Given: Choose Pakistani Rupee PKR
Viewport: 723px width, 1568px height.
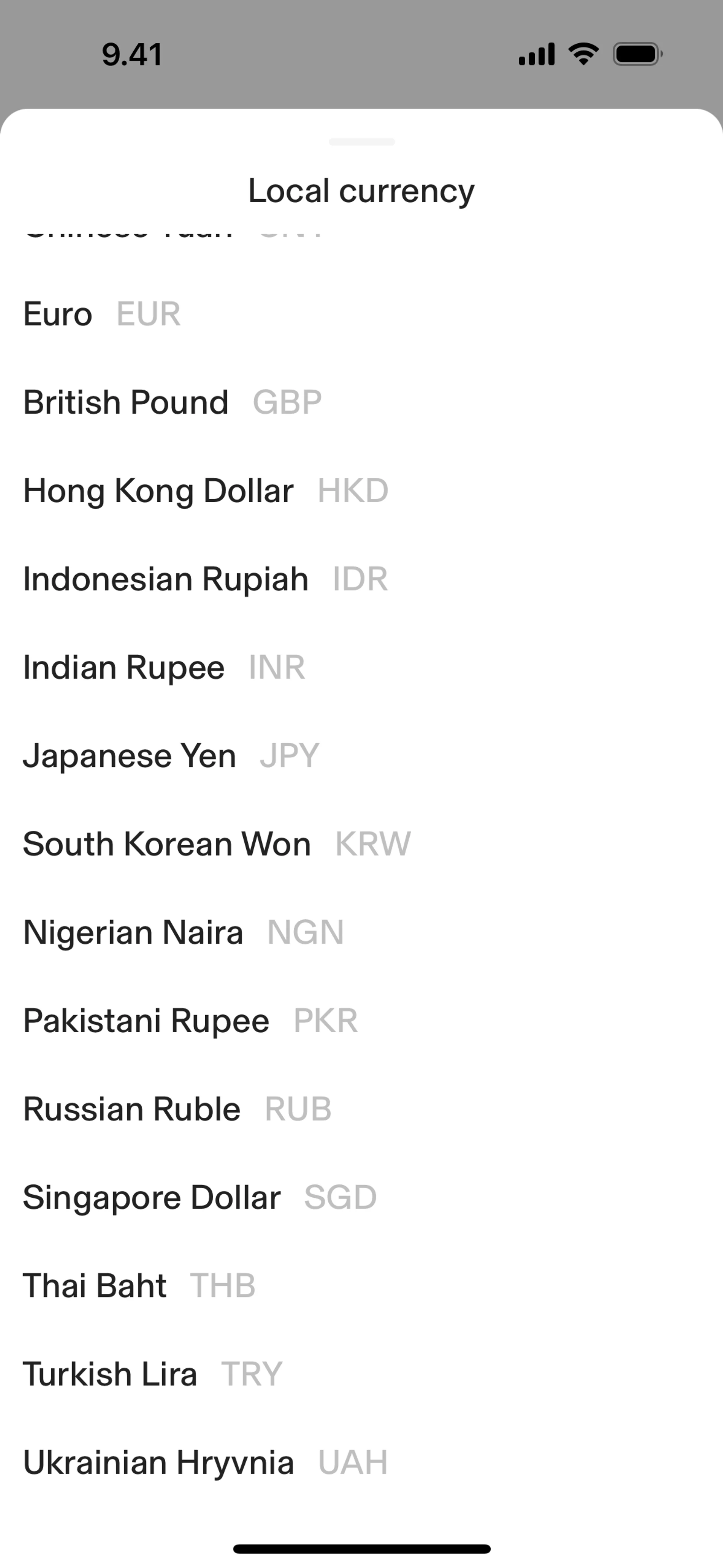Looking at the screenshot, I should pyautogui.click(x=190, y=1020).
